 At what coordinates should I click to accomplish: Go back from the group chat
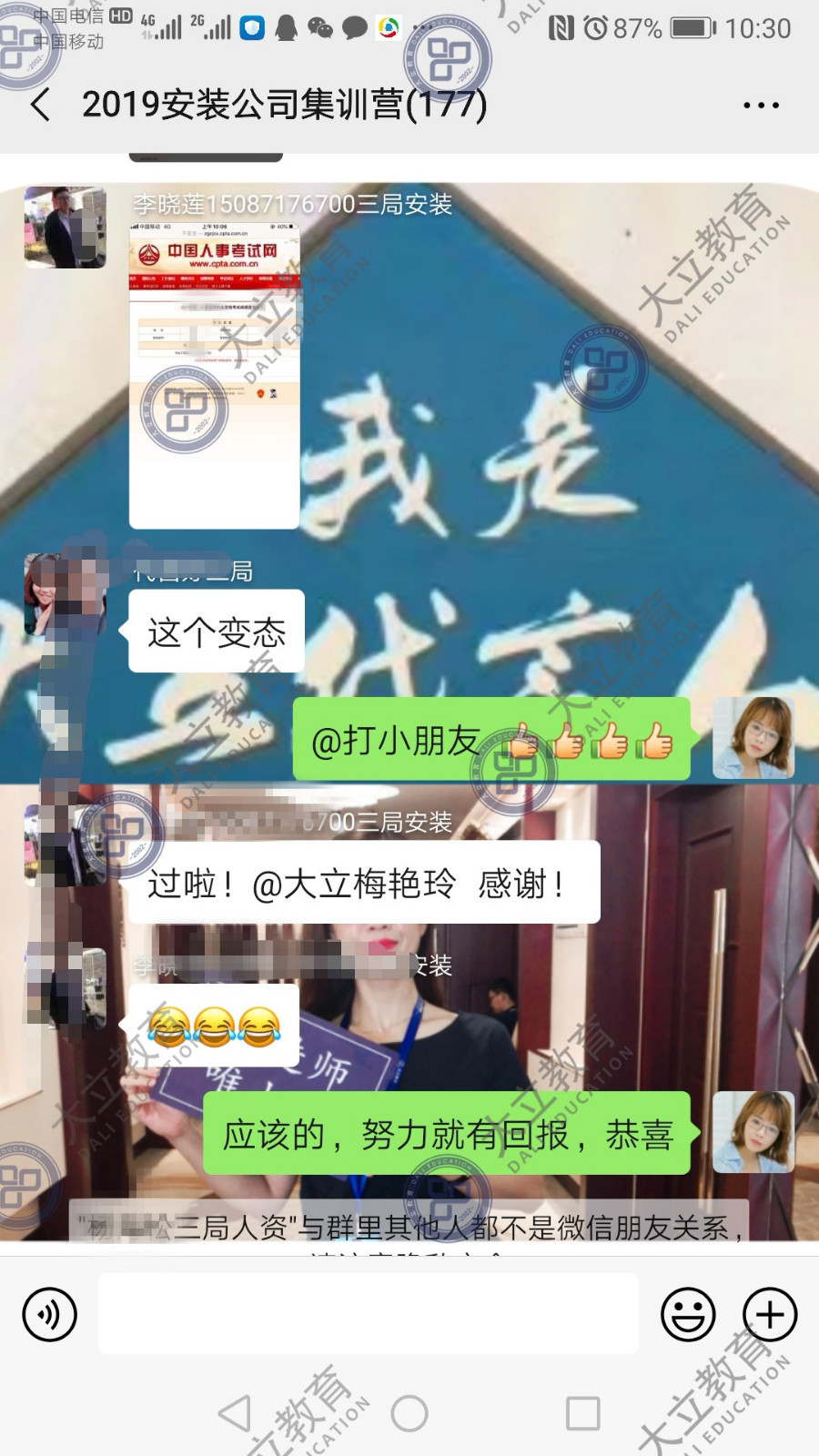point(40,105)
